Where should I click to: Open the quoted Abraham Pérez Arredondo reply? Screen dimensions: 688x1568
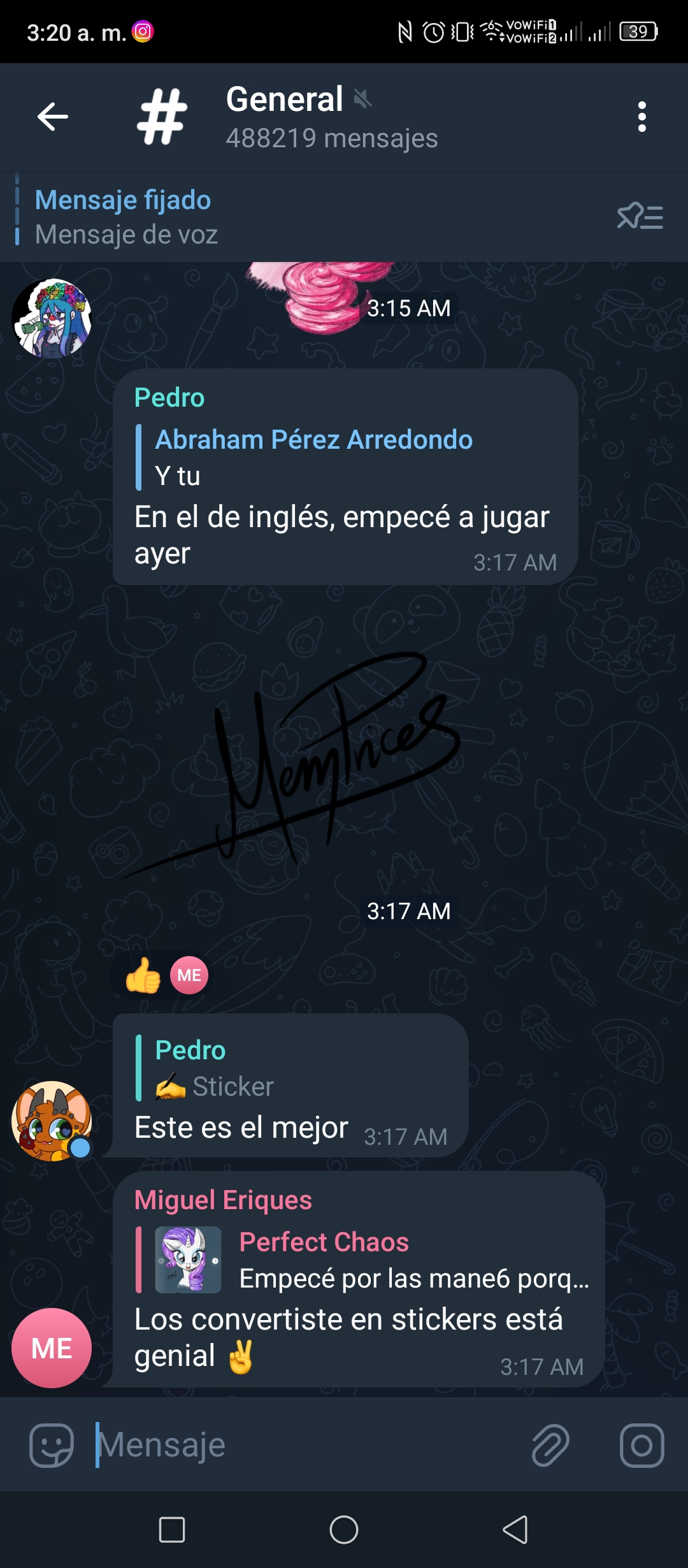pos(313,458)
